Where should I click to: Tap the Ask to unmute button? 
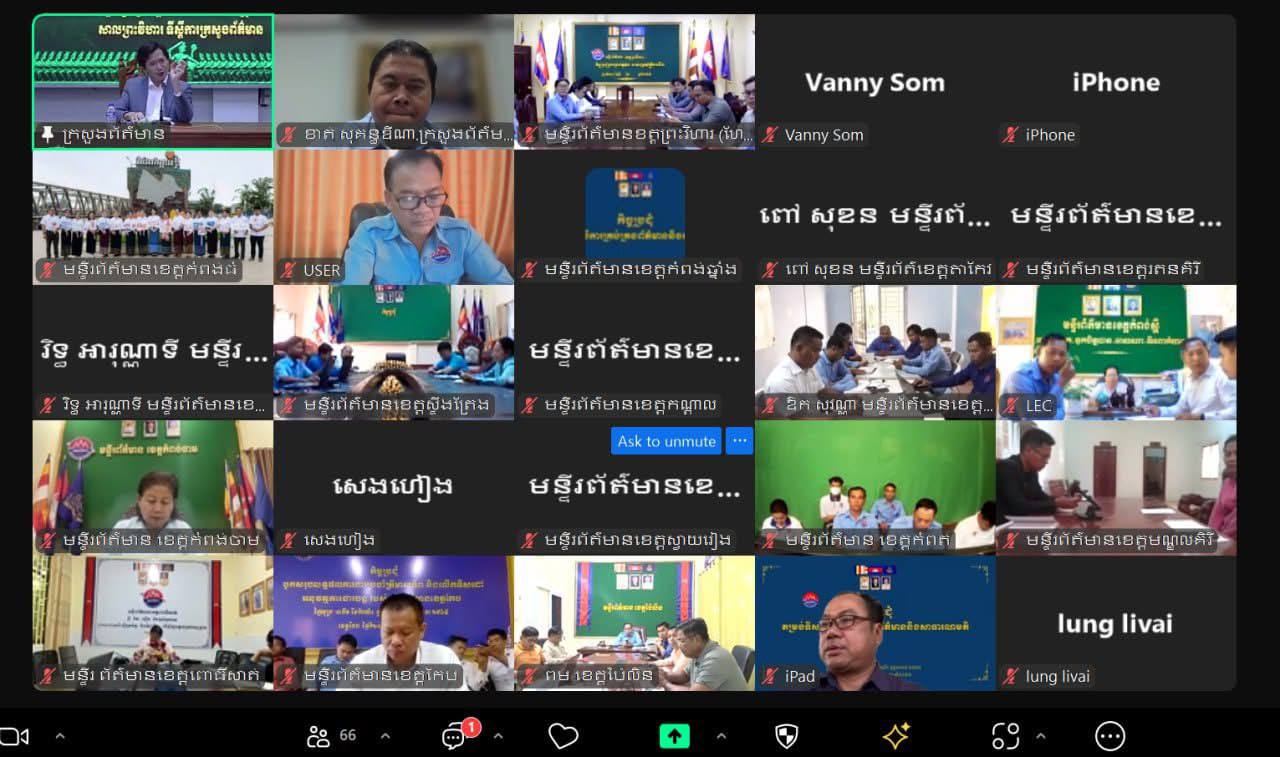667,441
